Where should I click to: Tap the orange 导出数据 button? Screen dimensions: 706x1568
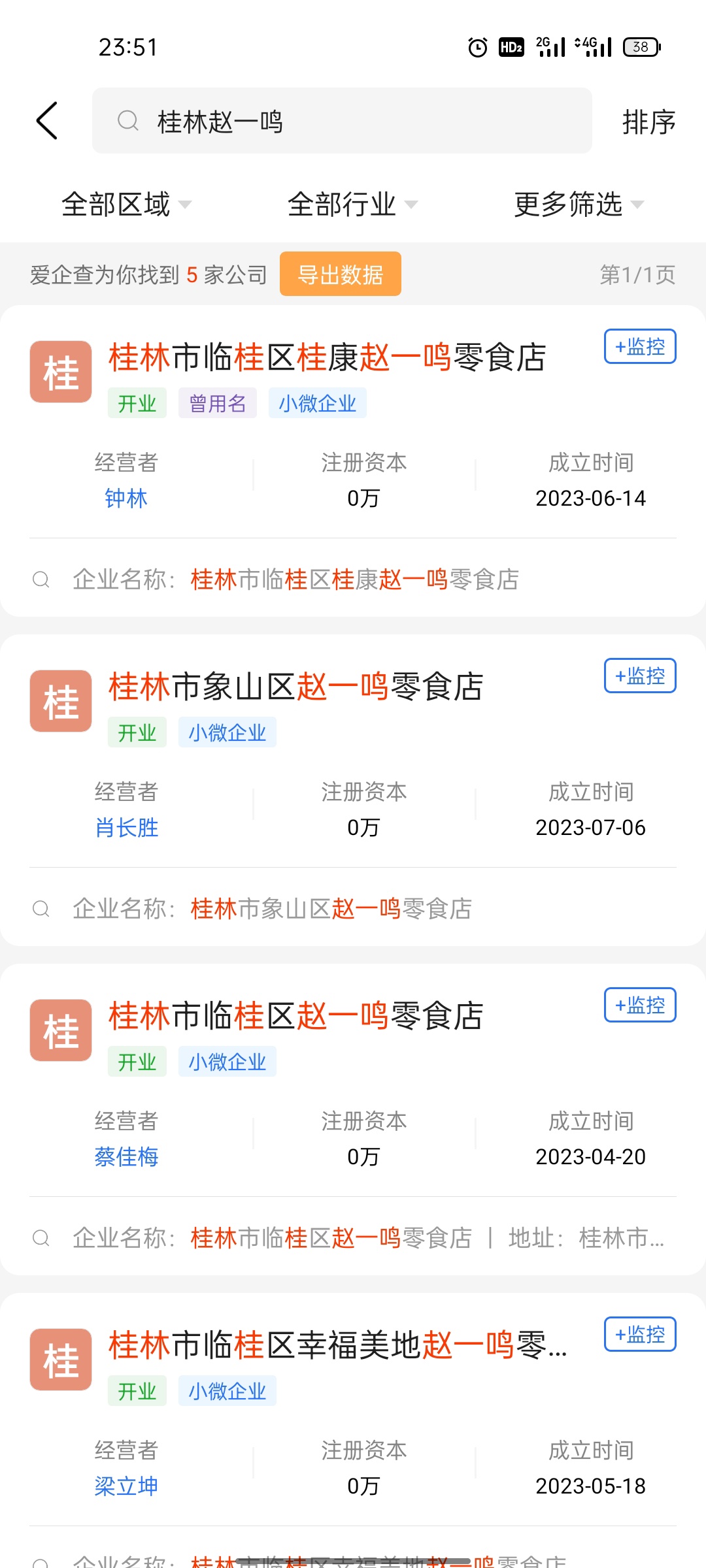[341, 274]
